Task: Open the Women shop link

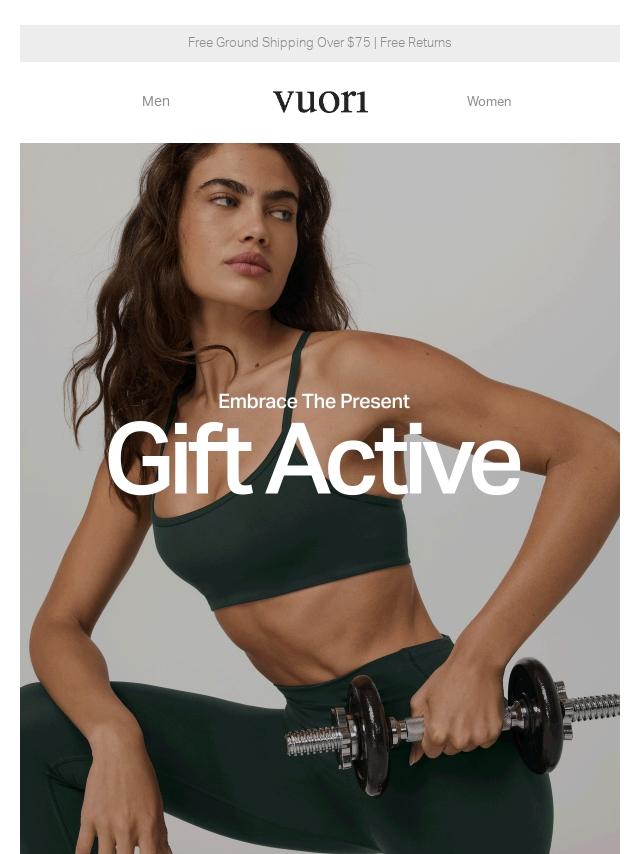Action: tap(488, 101)
